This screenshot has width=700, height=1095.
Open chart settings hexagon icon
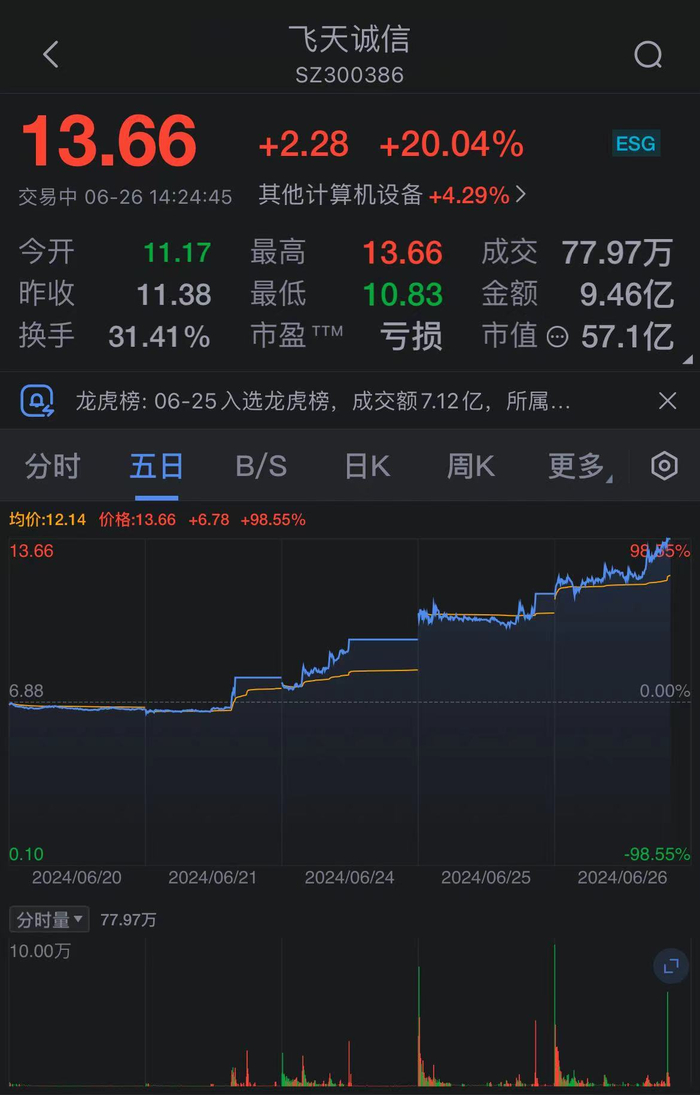pyautogui.click(x=664, y=466)
